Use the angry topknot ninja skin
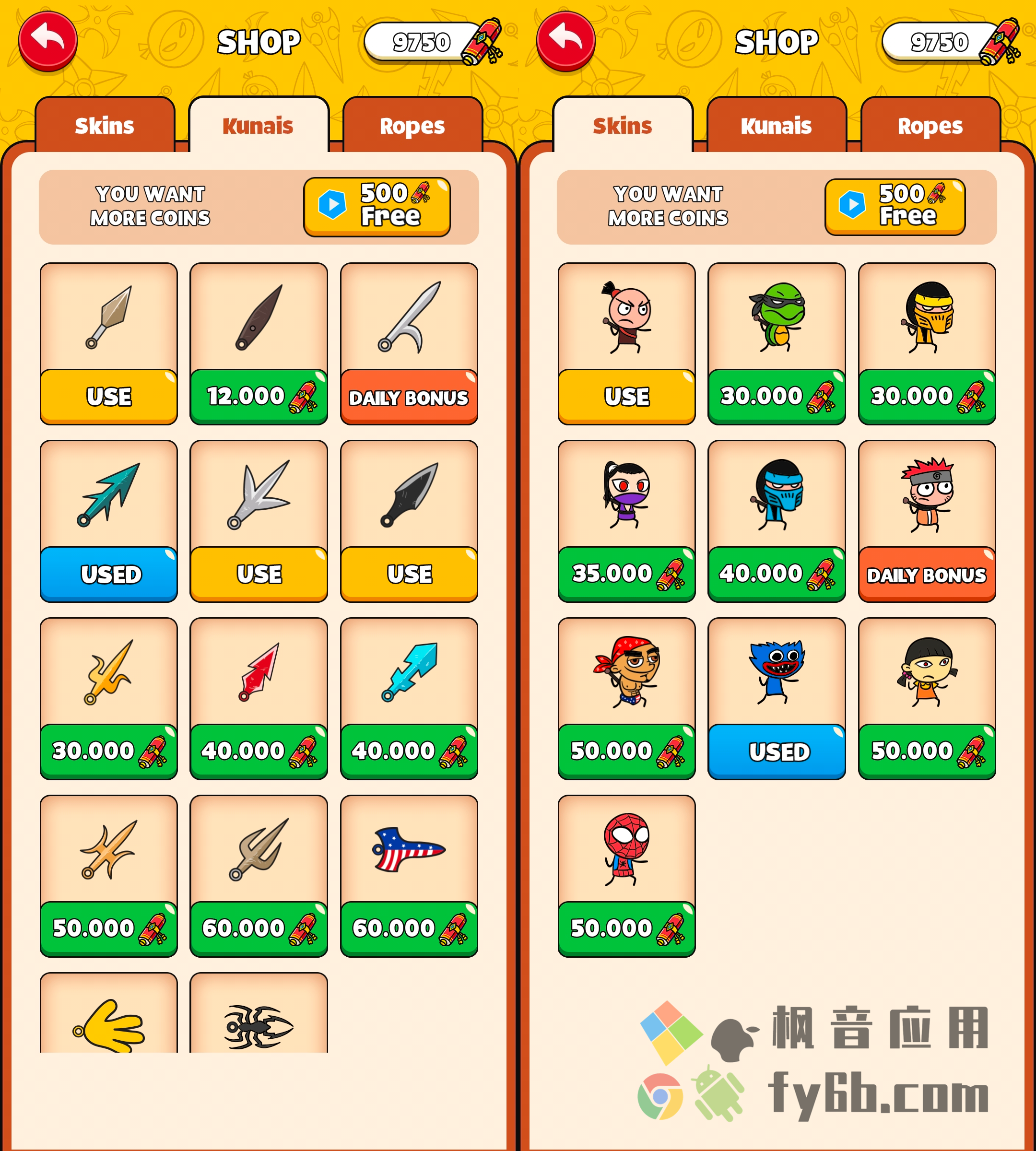1036x1151 pixels. point(626,396)
